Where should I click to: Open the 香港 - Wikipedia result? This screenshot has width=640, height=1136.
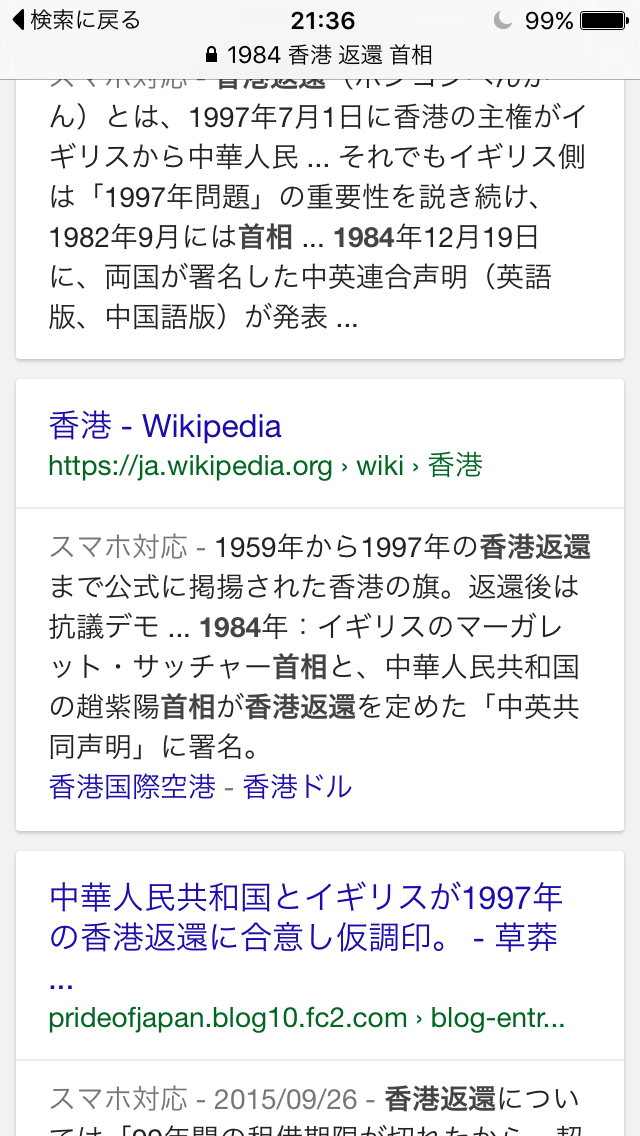(165, 427)
